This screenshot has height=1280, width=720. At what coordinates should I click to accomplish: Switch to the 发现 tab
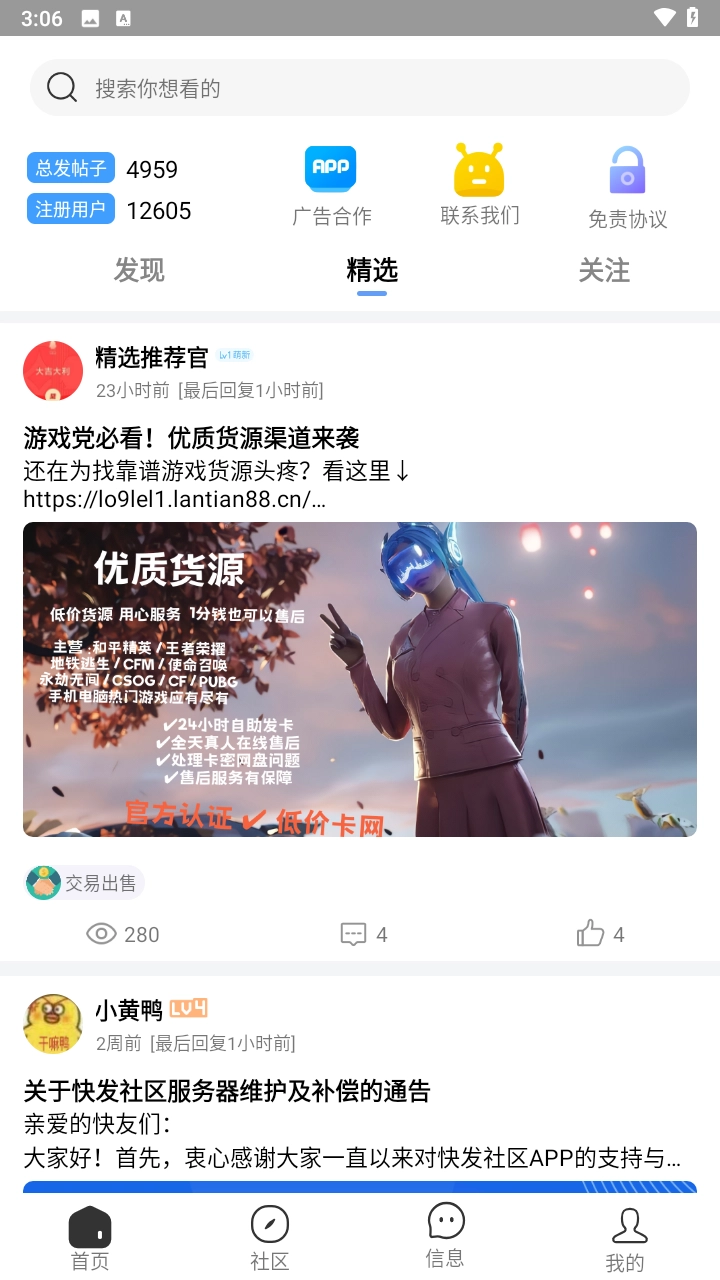point(139,270)
